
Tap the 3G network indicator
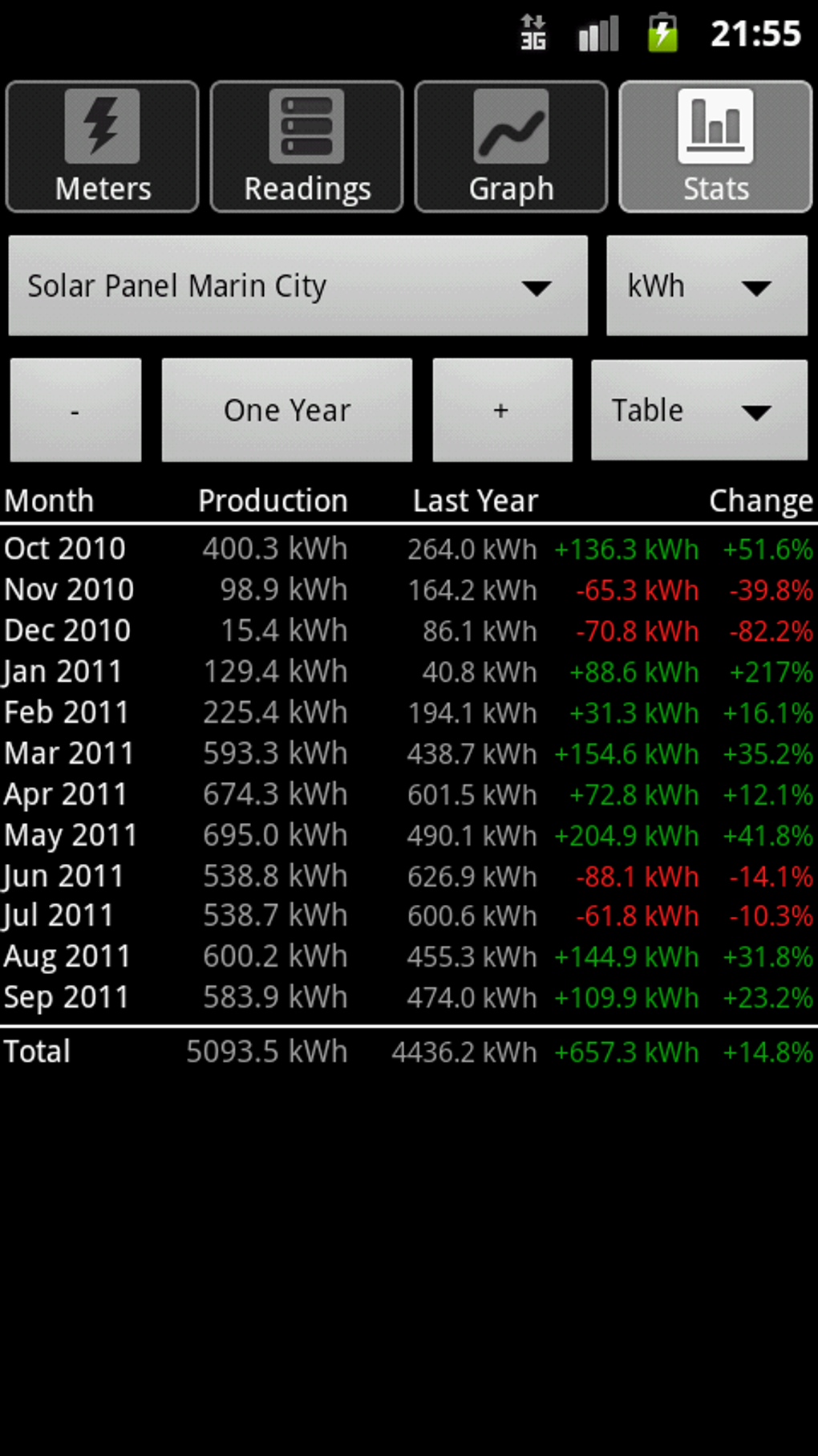(x=533, y=34)
